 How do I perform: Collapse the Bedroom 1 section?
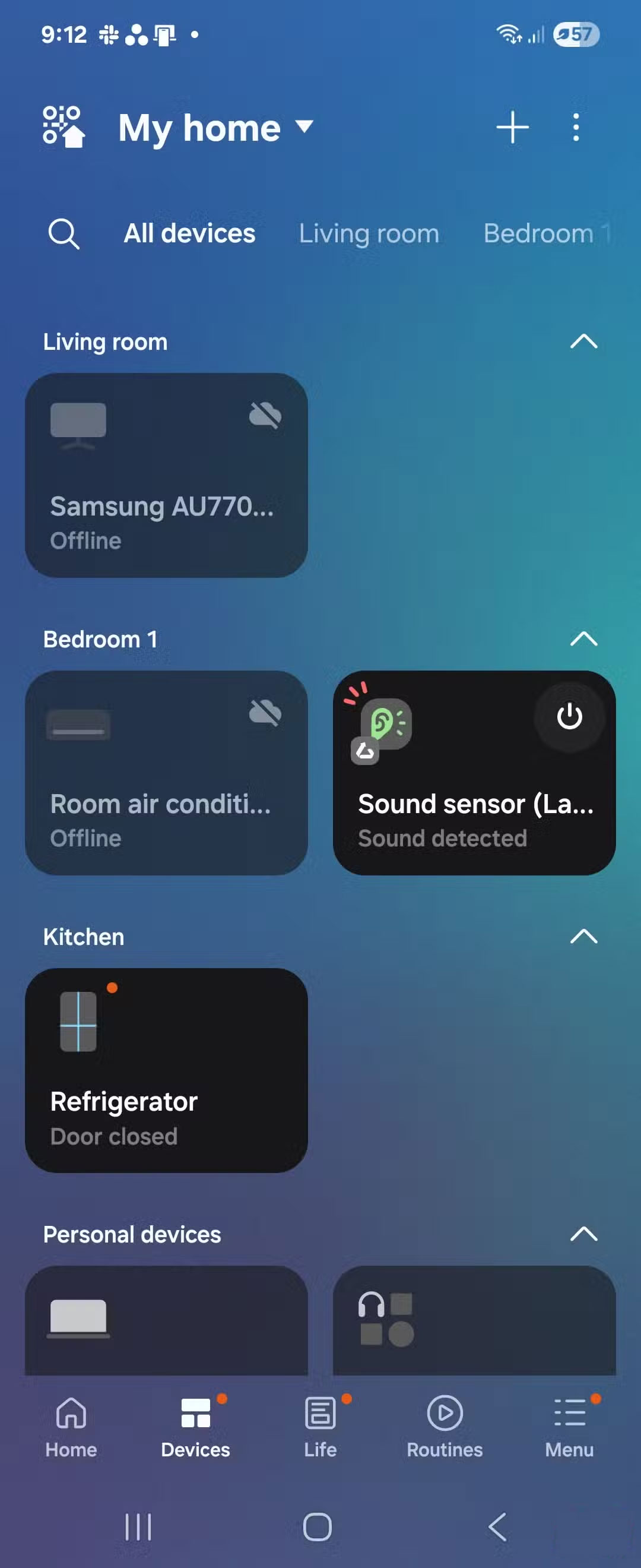[x=583, y=639]
